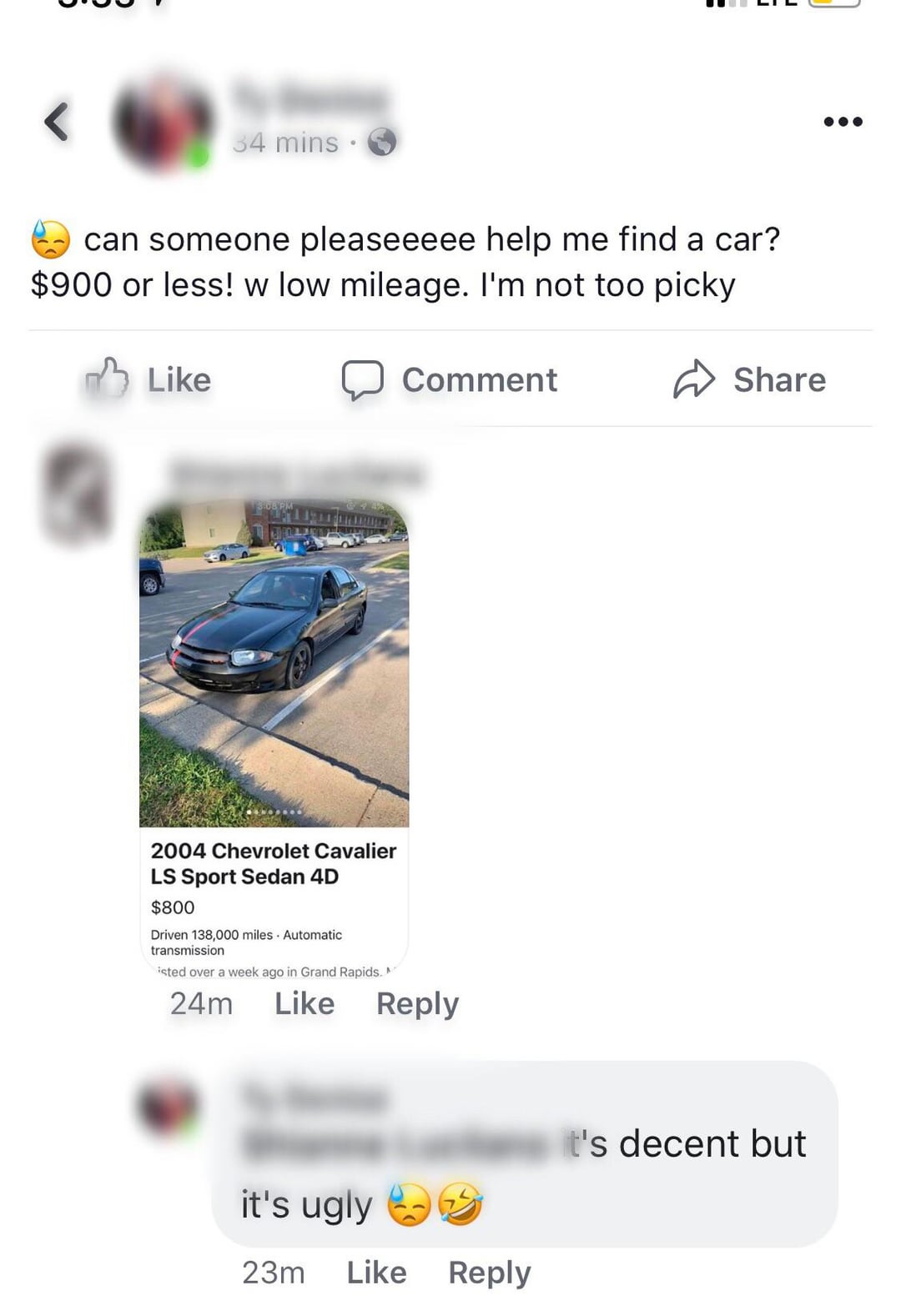
Task: Comment on the car request post
Action: click(450, 380)
